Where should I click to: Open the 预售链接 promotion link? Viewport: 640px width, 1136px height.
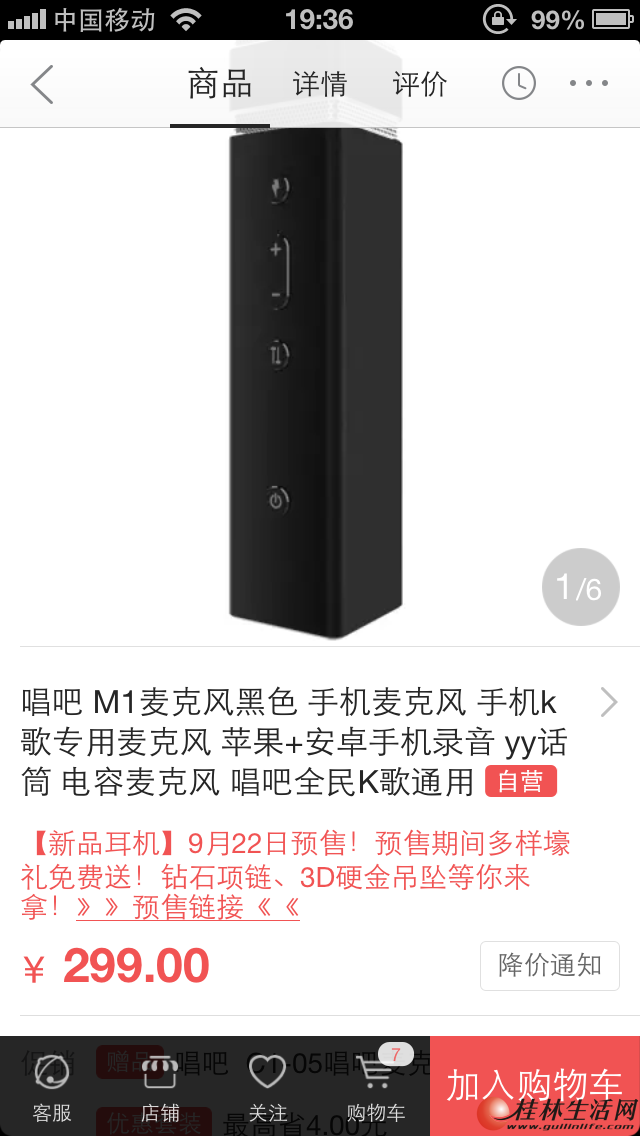click(188, 907)
